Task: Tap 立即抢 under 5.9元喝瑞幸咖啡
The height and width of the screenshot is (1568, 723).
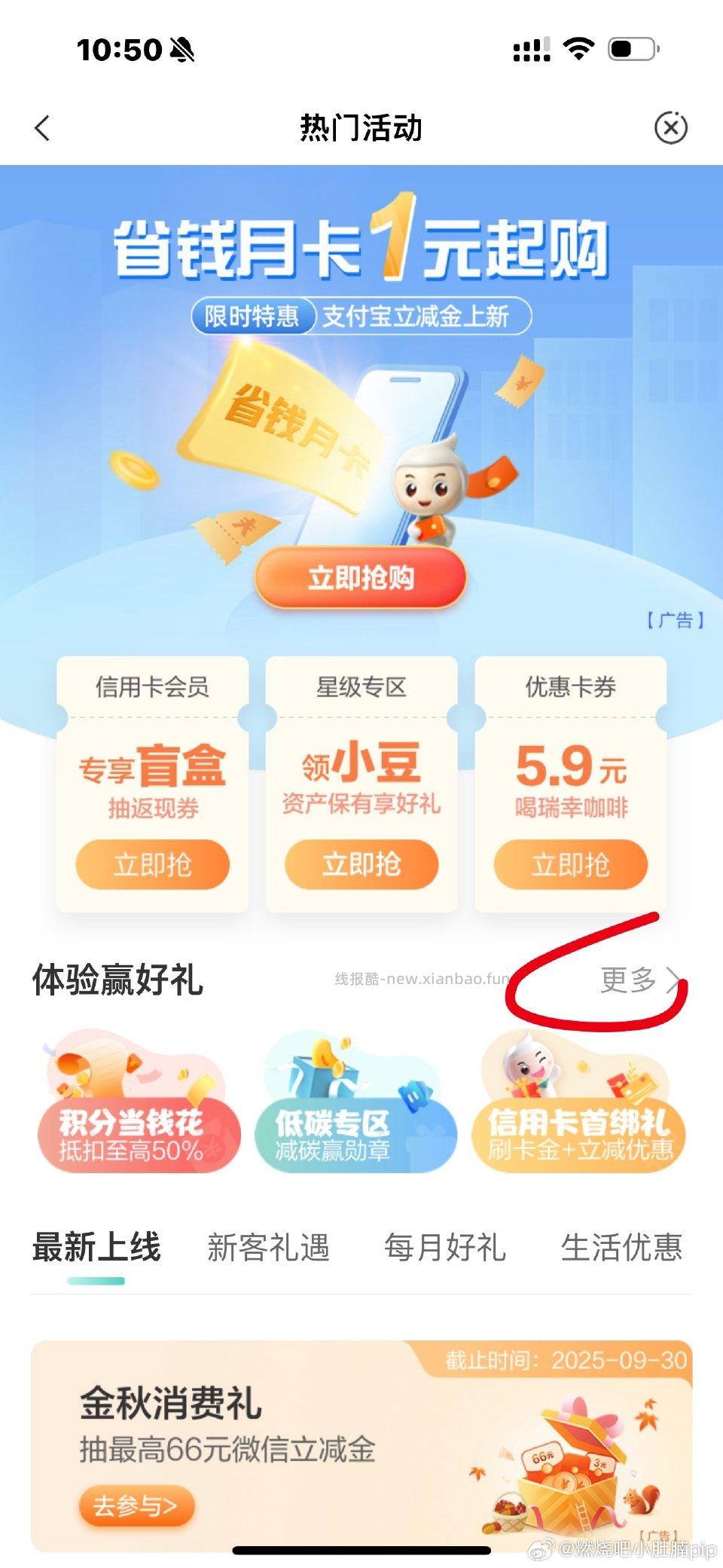Action: (569, 865)
